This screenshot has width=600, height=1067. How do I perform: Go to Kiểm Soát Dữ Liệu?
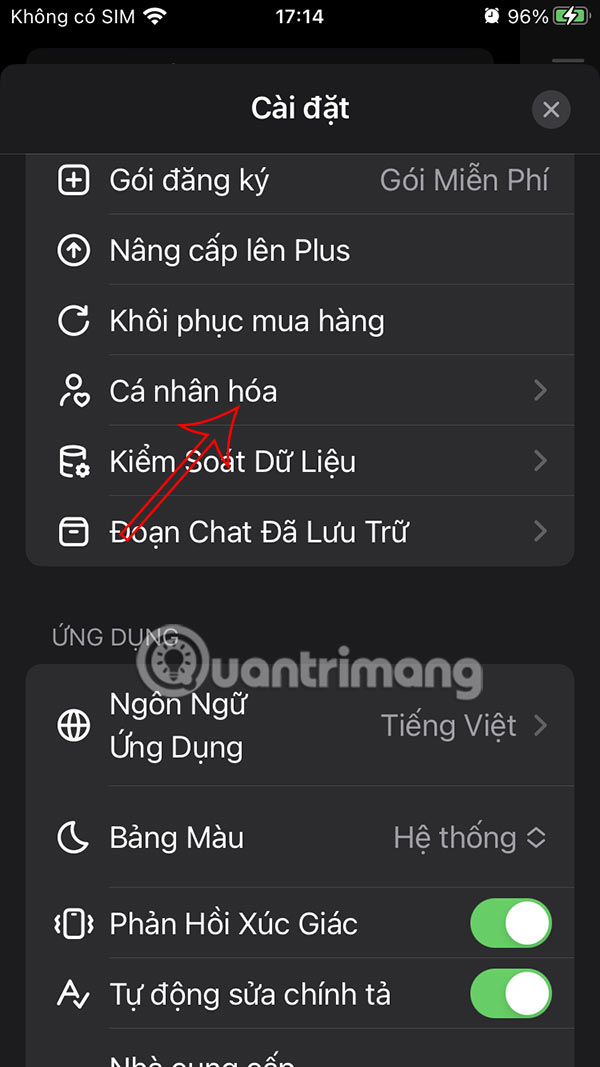(300, 462)
